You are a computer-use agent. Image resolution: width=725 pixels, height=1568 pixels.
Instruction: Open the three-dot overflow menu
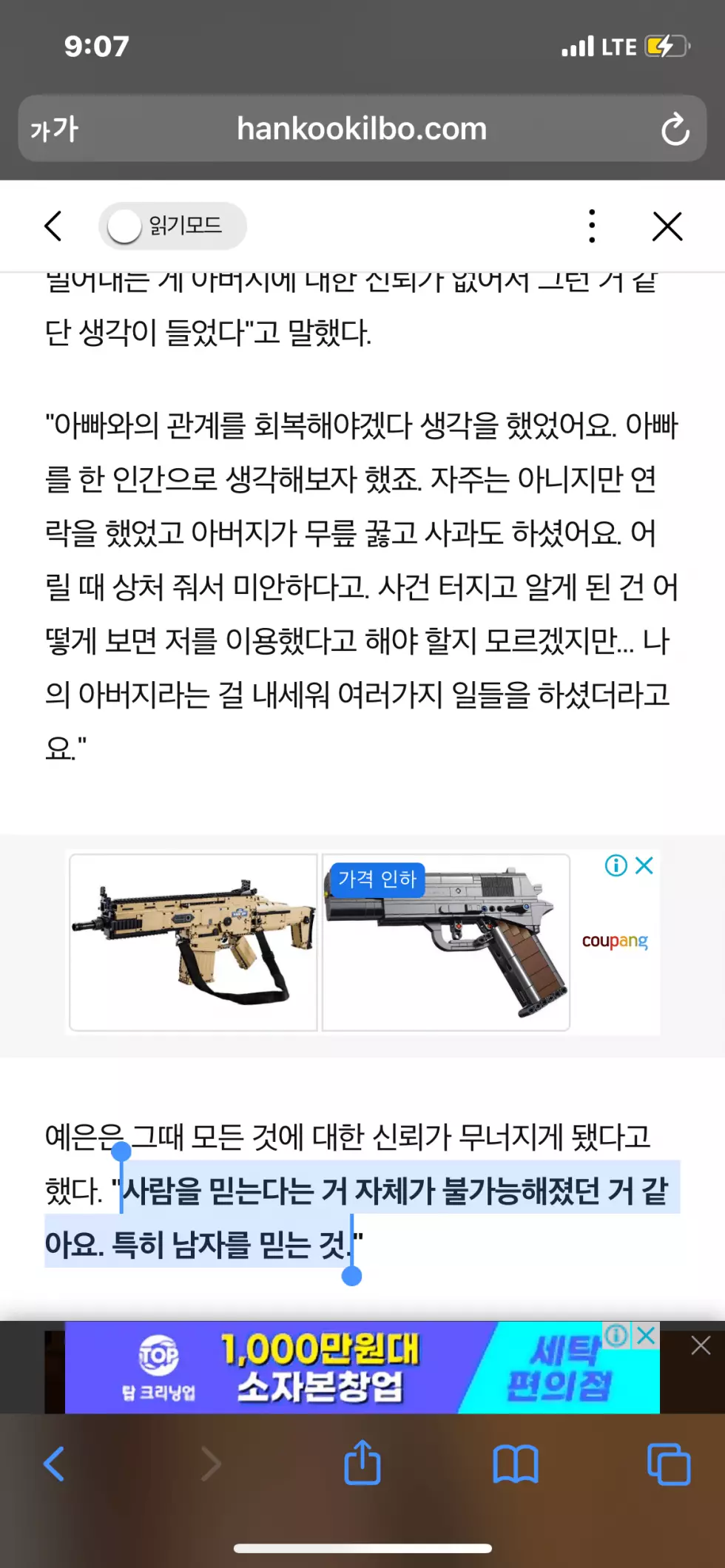pos(592,226)
